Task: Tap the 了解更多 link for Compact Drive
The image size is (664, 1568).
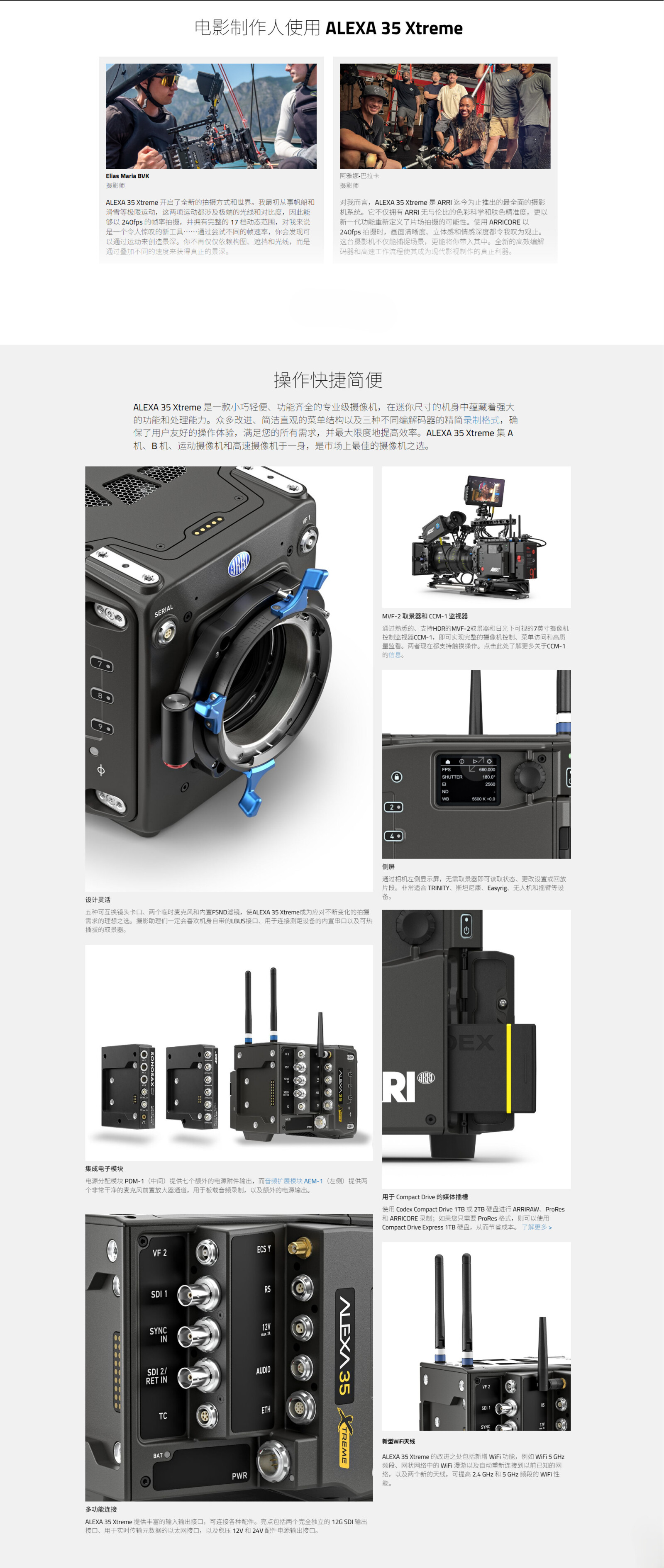Action: click(537, 1227)
